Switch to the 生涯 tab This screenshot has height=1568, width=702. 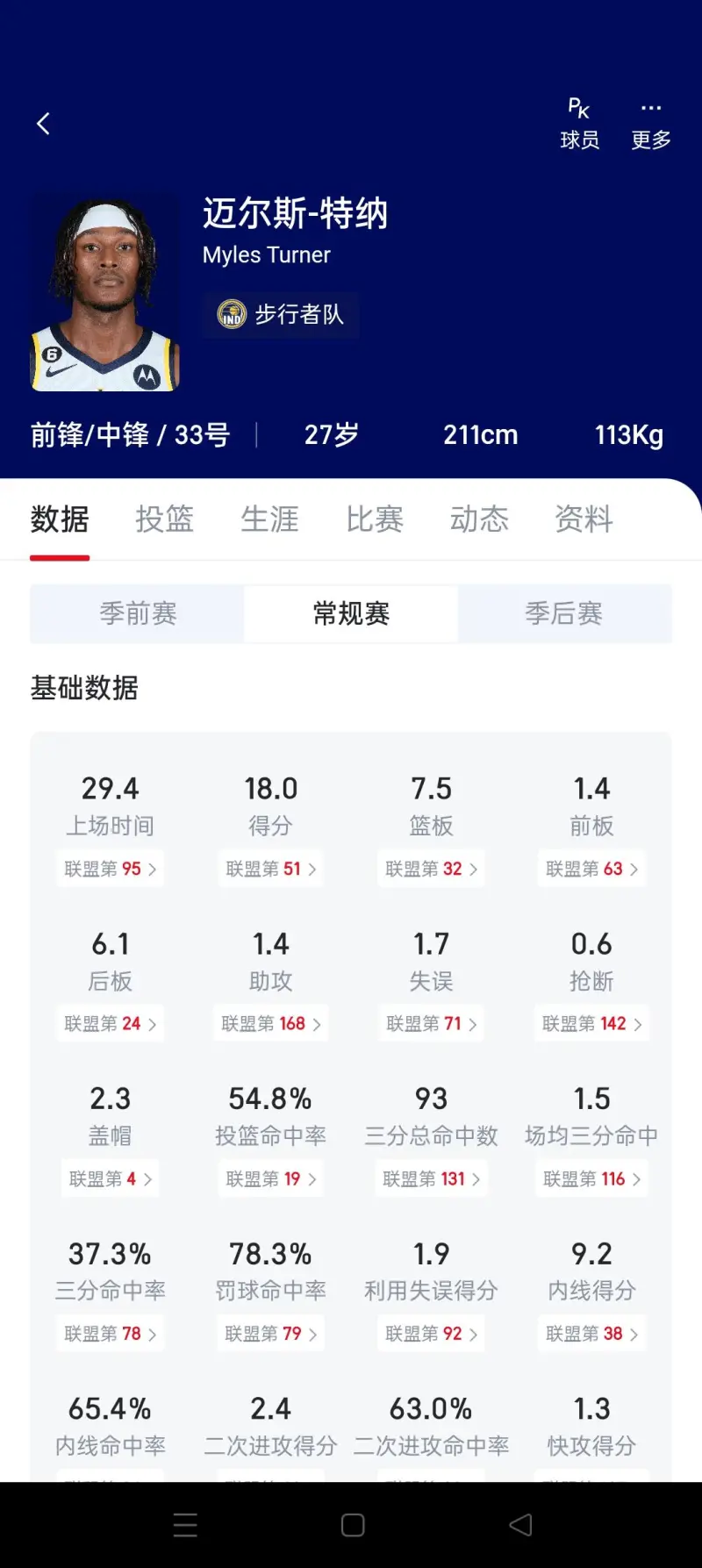click(x=269, y=519)
